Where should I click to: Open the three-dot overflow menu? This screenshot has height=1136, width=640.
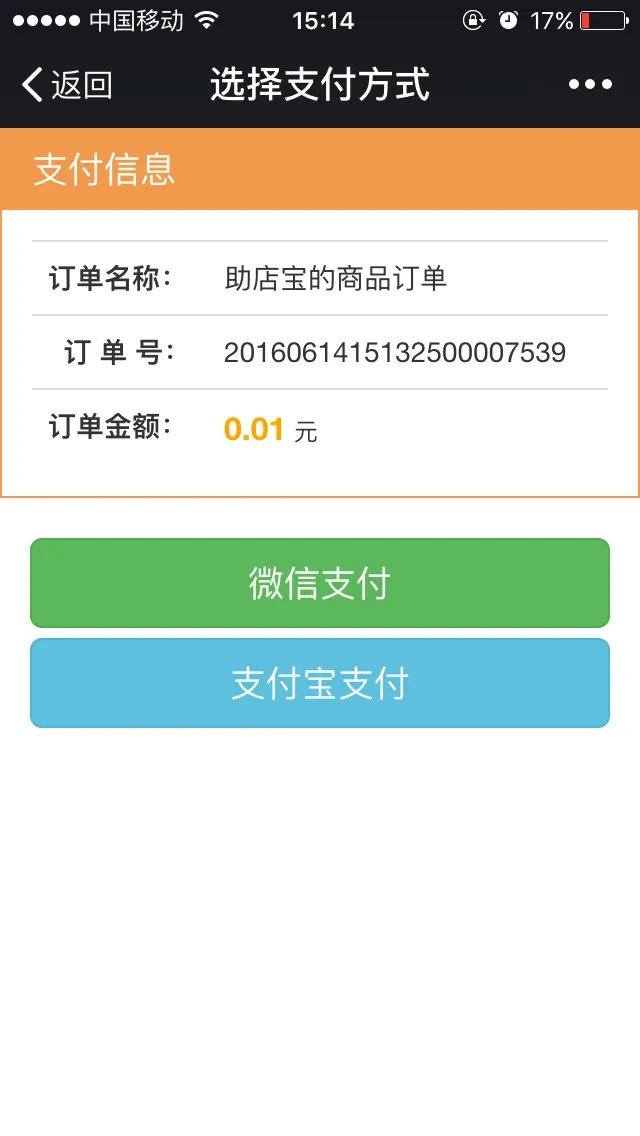click(x=590, y=85)
